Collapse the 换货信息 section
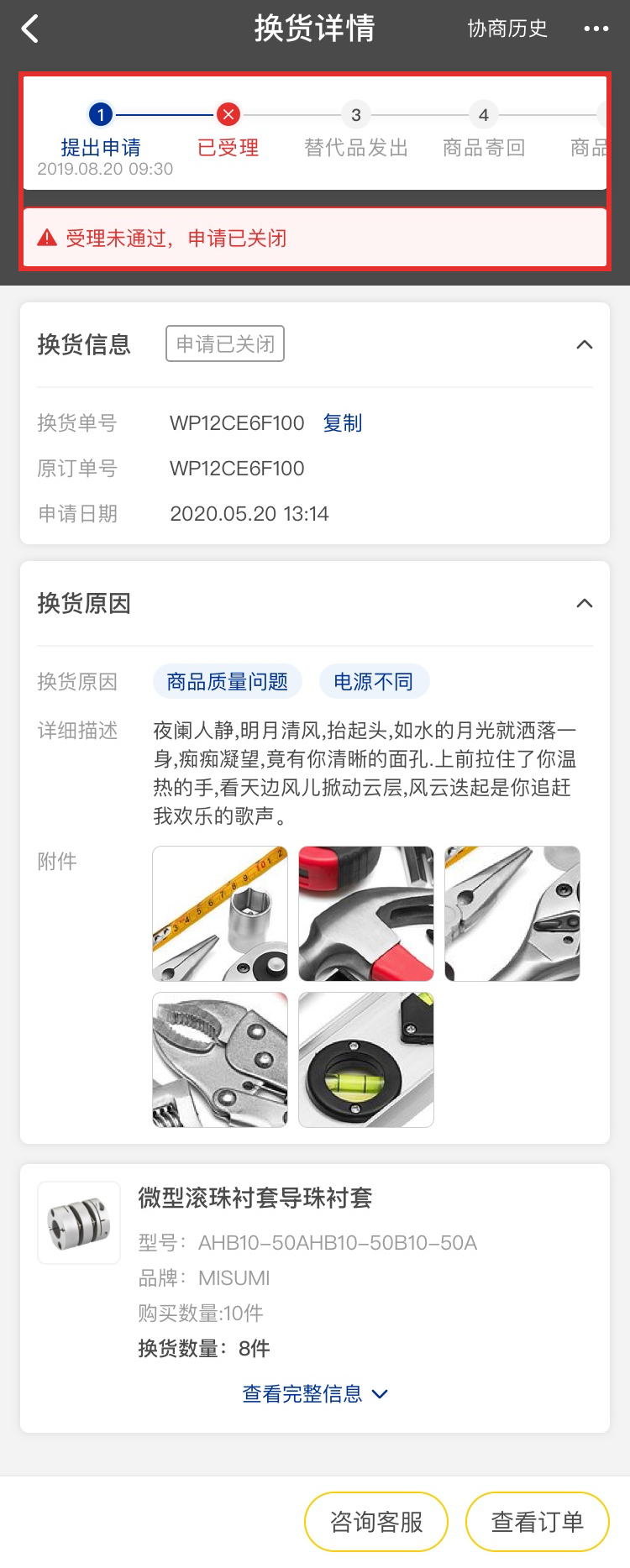The height and width of the screenshot is (1568, 630). [584, 345]
